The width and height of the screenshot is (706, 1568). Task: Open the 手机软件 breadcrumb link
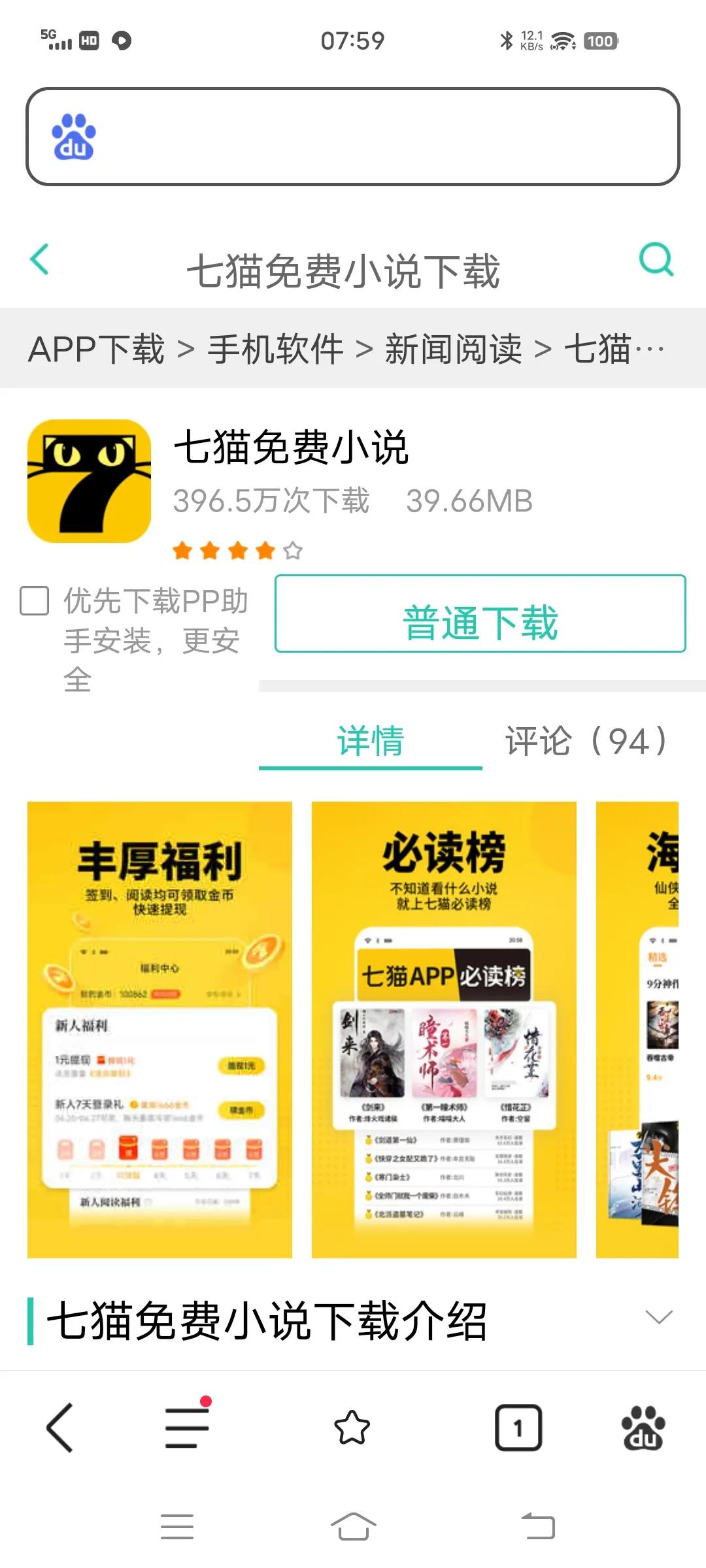[x=275, y=348]
